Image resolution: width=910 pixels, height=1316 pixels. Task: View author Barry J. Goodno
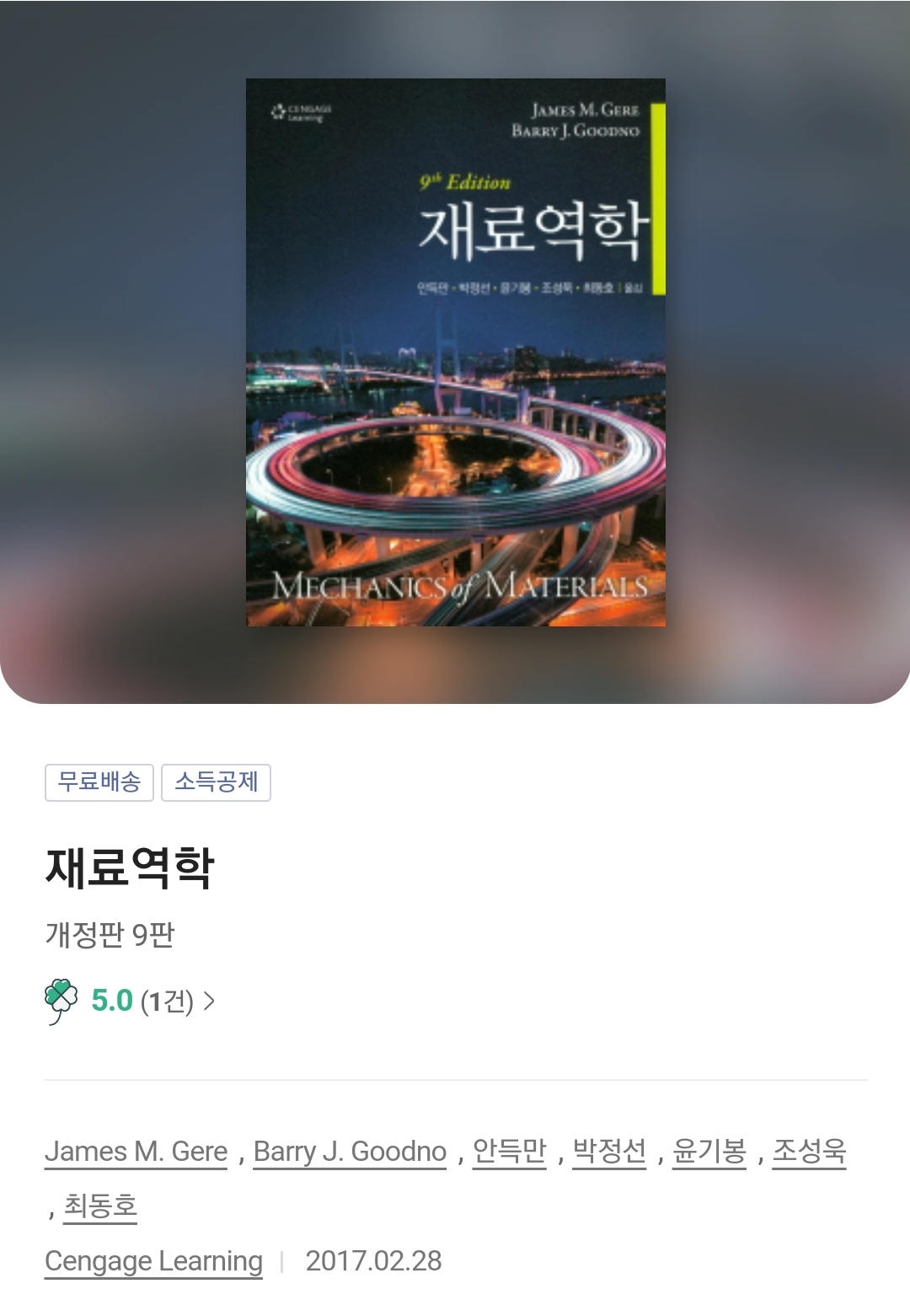coord(350,1152)
